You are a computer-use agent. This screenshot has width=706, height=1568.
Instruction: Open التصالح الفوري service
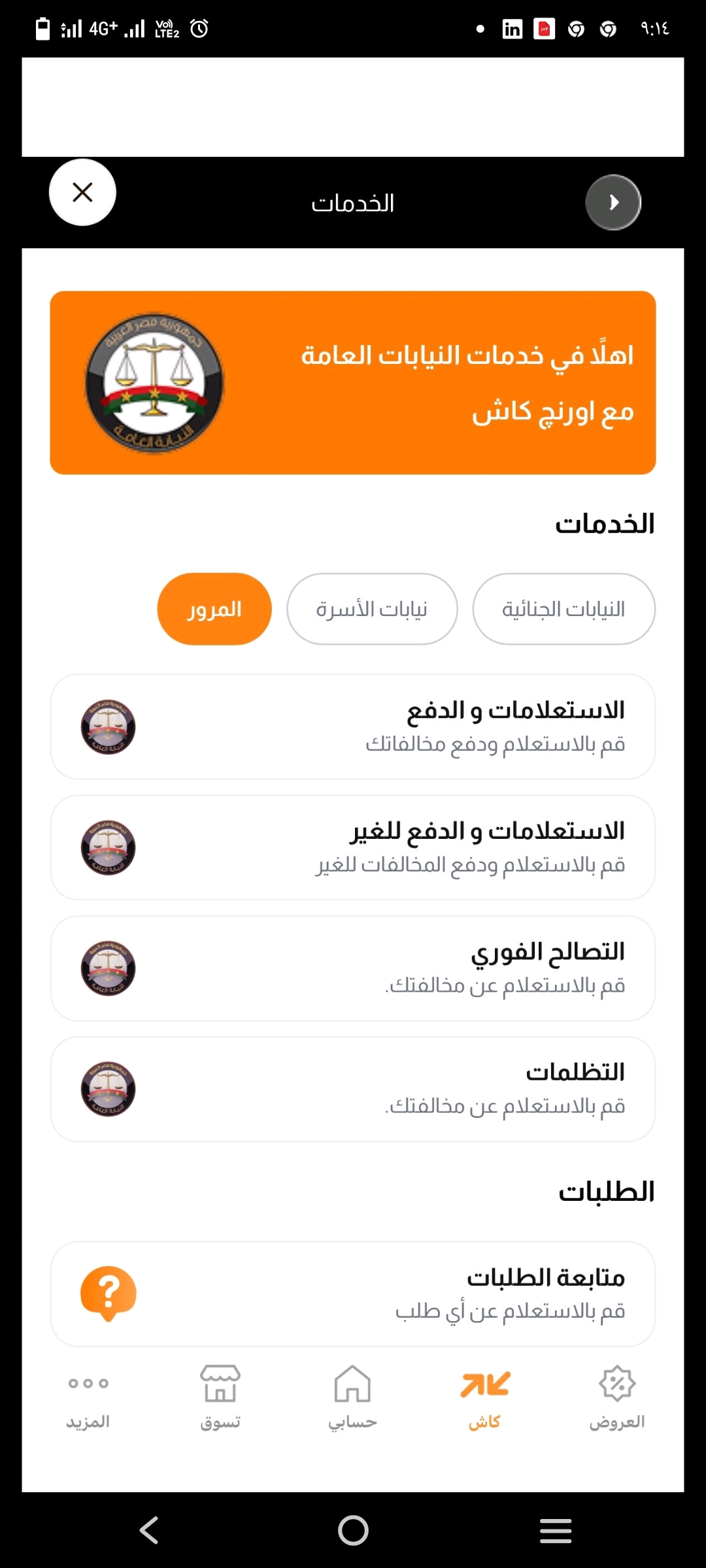click(353, 968)
